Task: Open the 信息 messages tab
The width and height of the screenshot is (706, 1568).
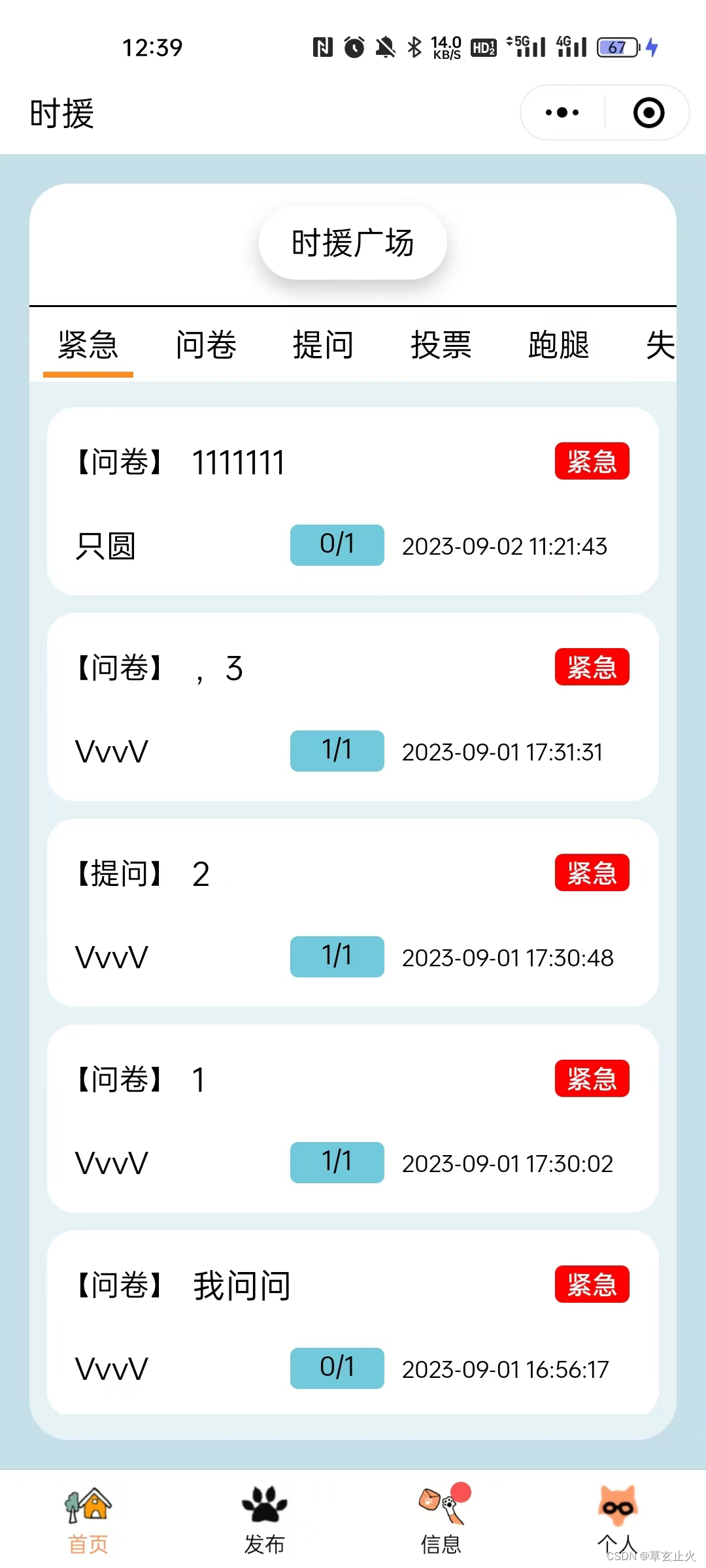Action: 441,1519
